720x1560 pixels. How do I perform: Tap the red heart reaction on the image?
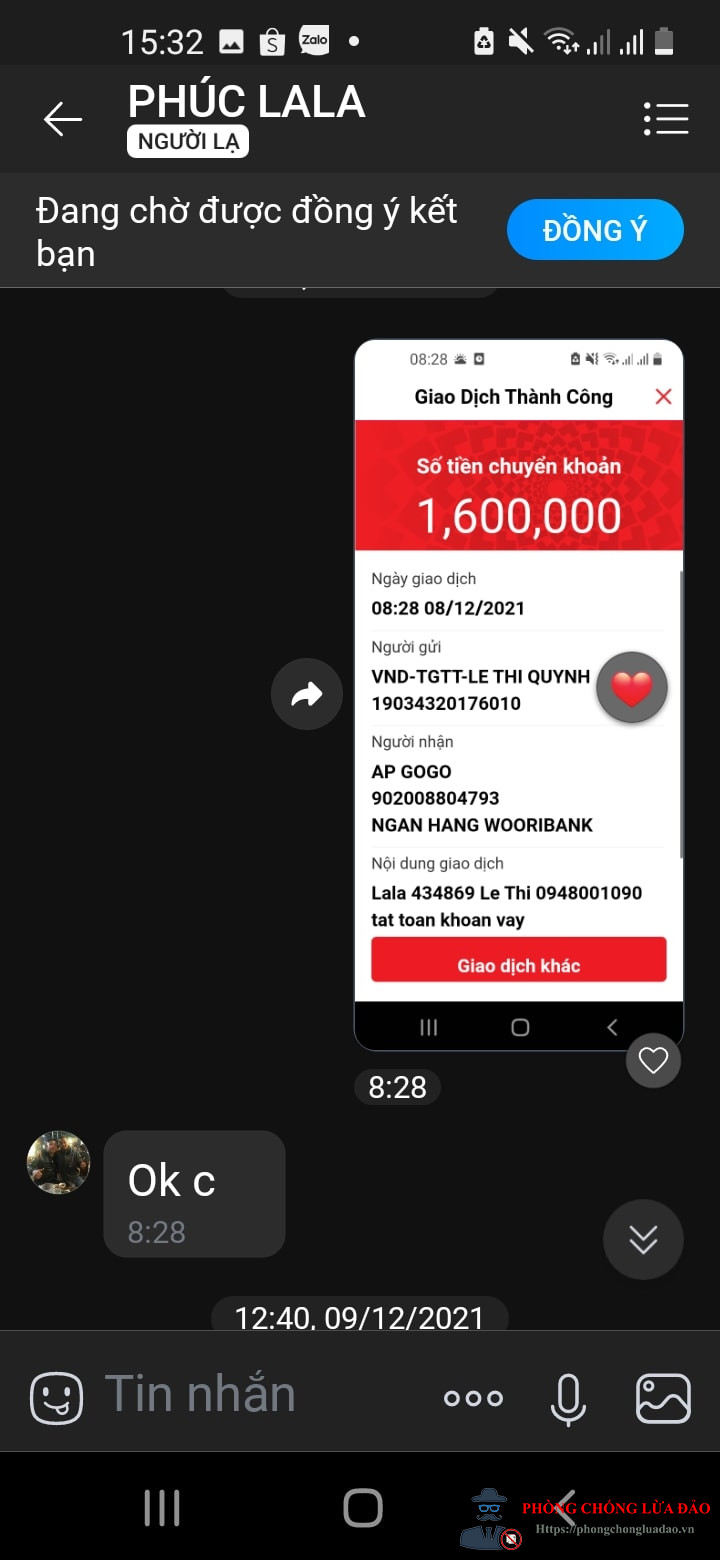(631, 687)
